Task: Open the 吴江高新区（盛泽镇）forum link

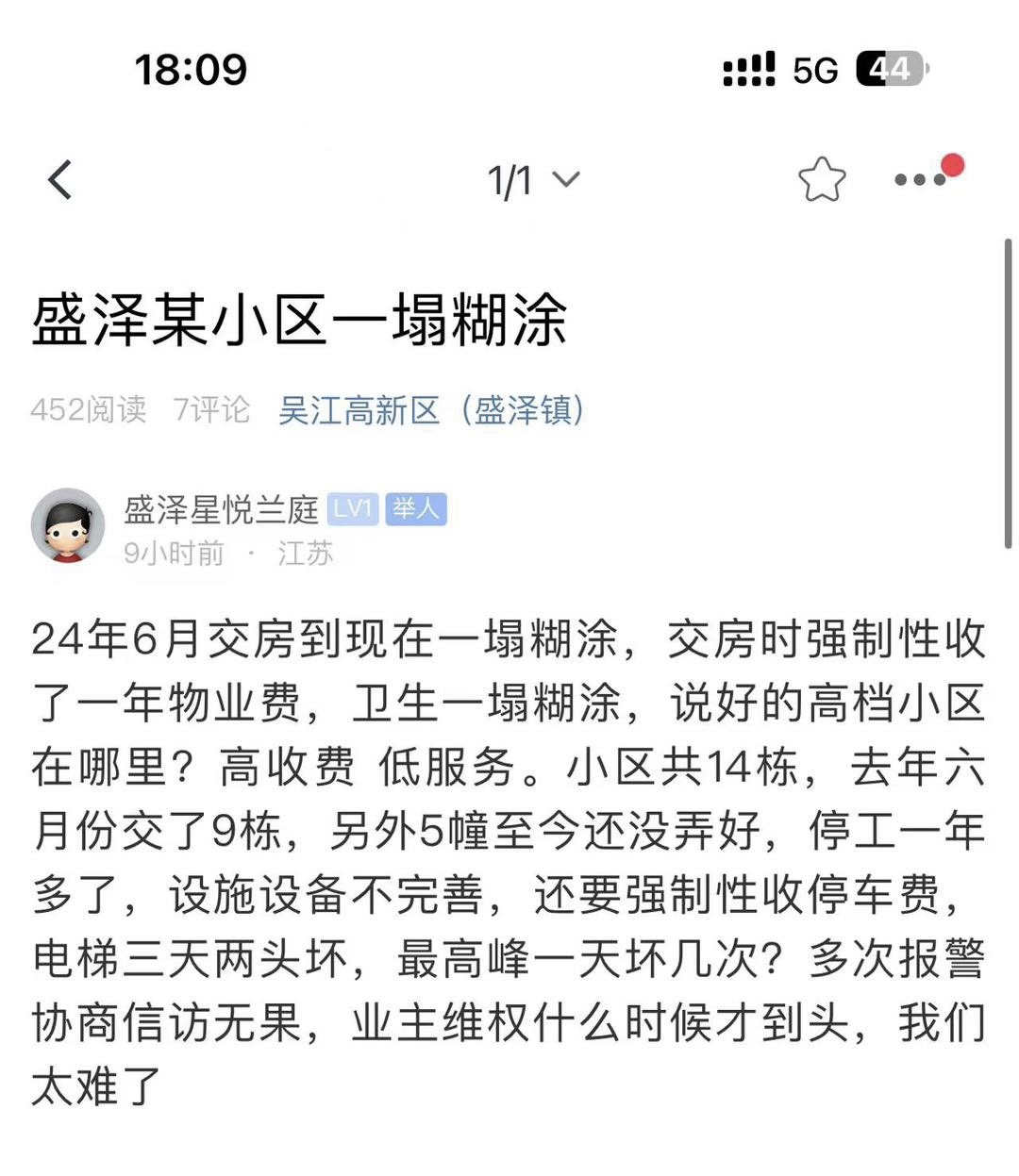Action: click(431, 410)
